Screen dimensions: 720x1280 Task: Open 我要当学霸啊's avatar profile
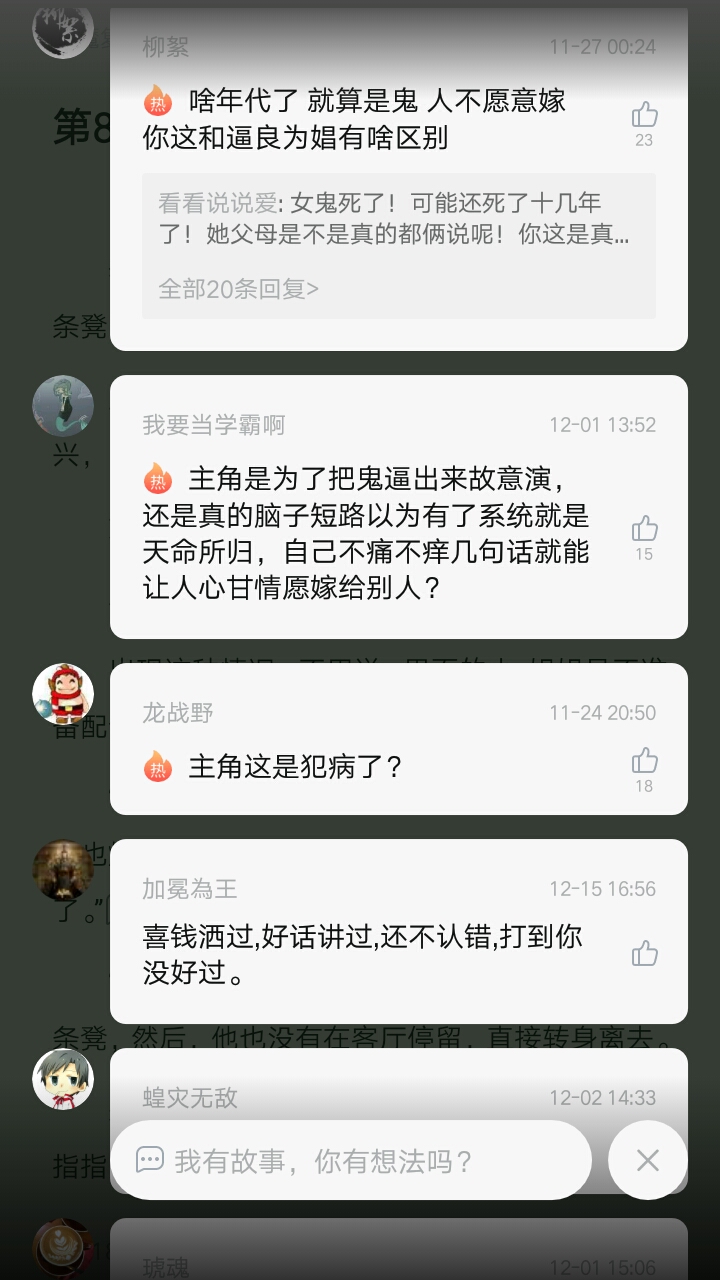point(63,405)
